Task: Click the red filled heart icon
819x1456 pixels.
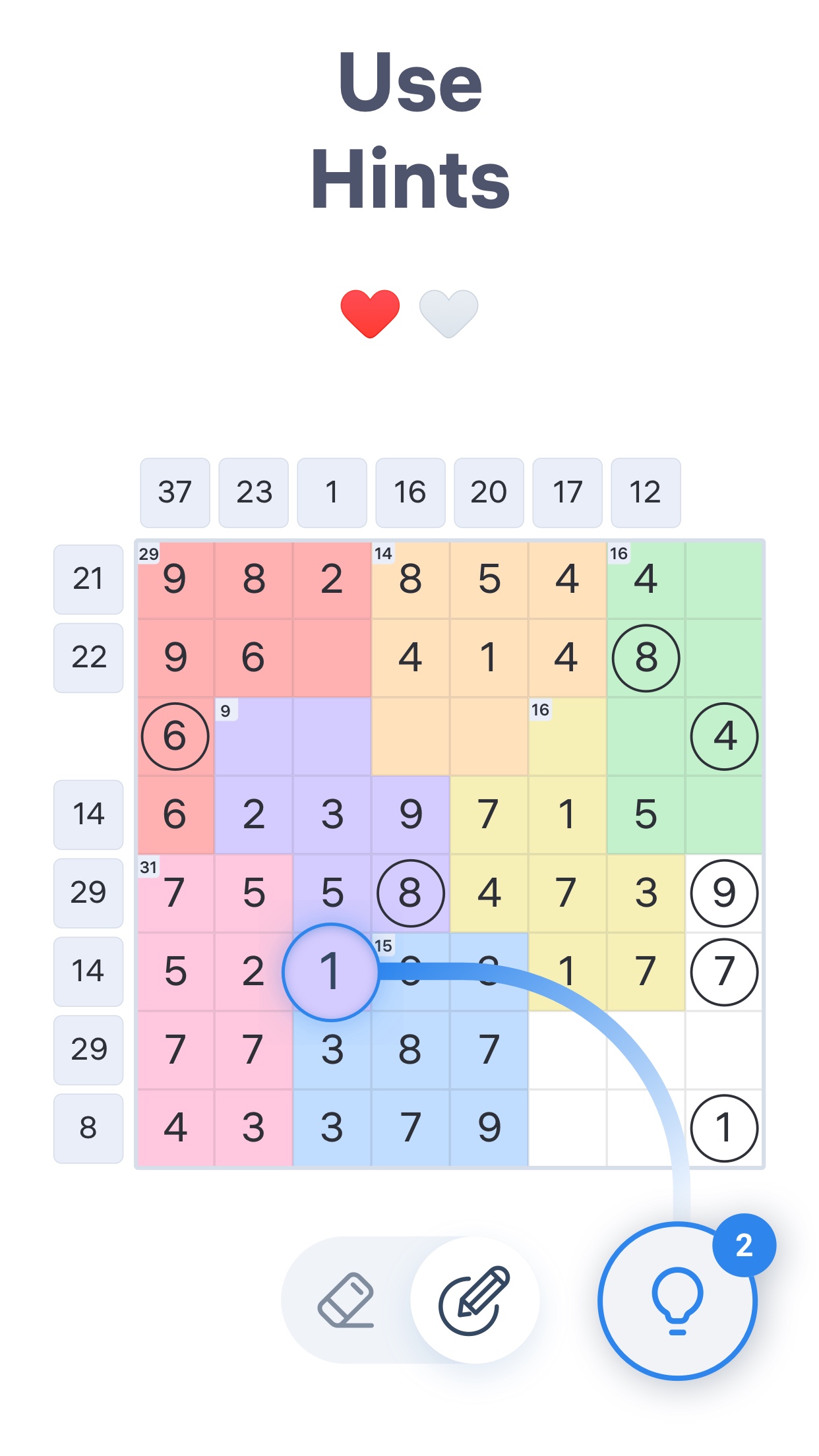Action: click(370, 314)
